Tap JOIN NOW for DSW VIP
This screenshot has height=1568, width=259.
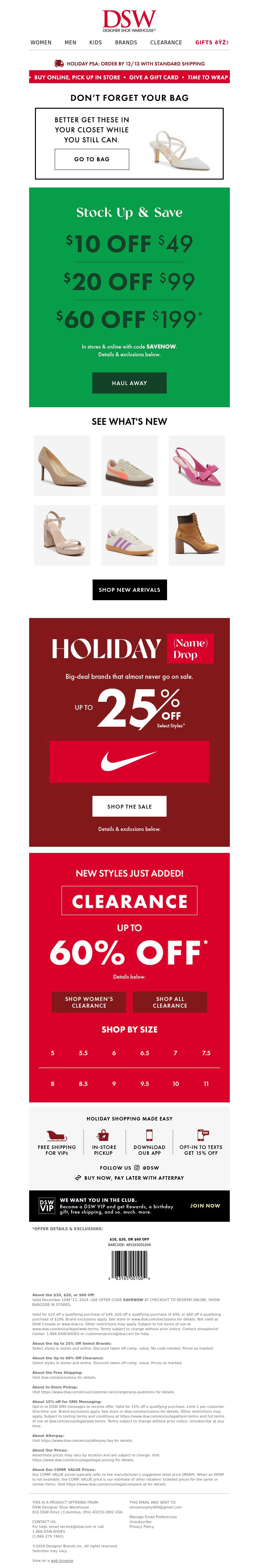[x=205, y=1205]
